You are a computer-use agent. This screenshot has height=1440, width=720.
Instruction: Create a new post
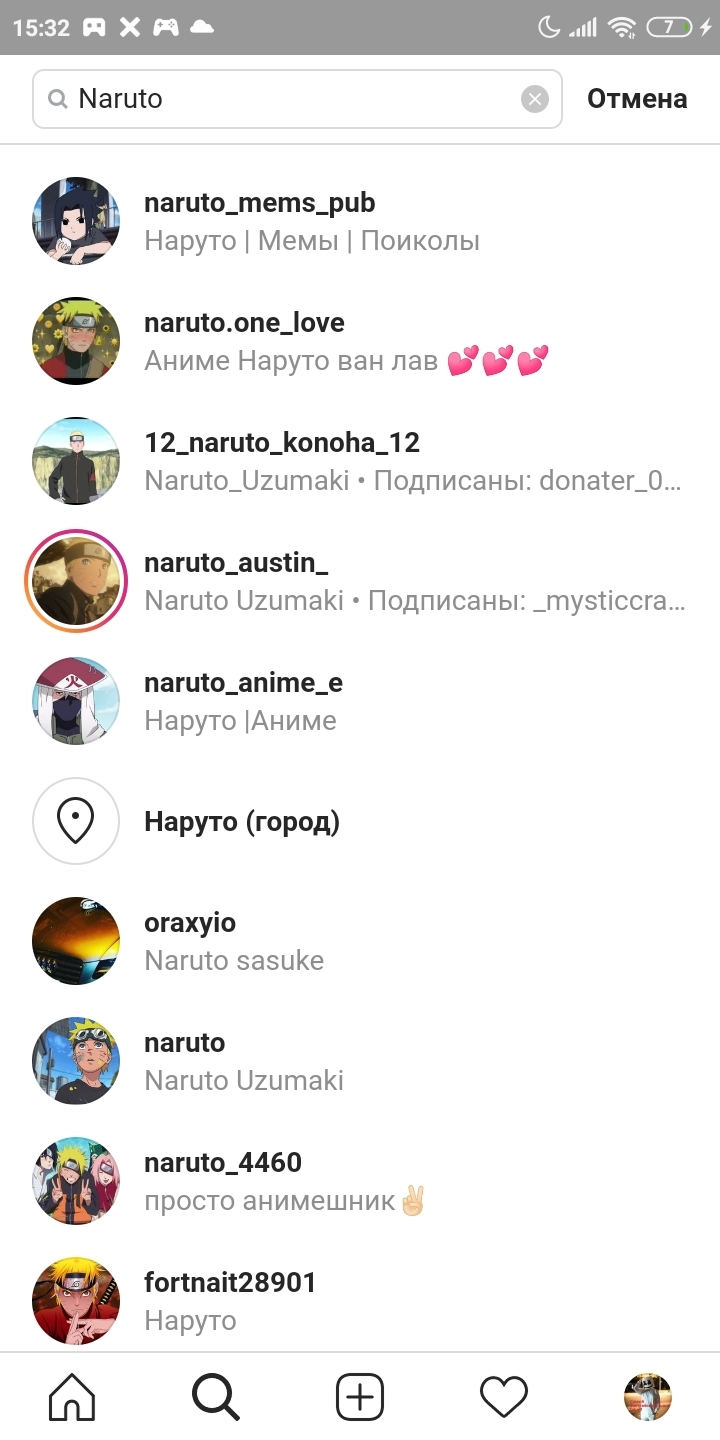pos(360,1396)
